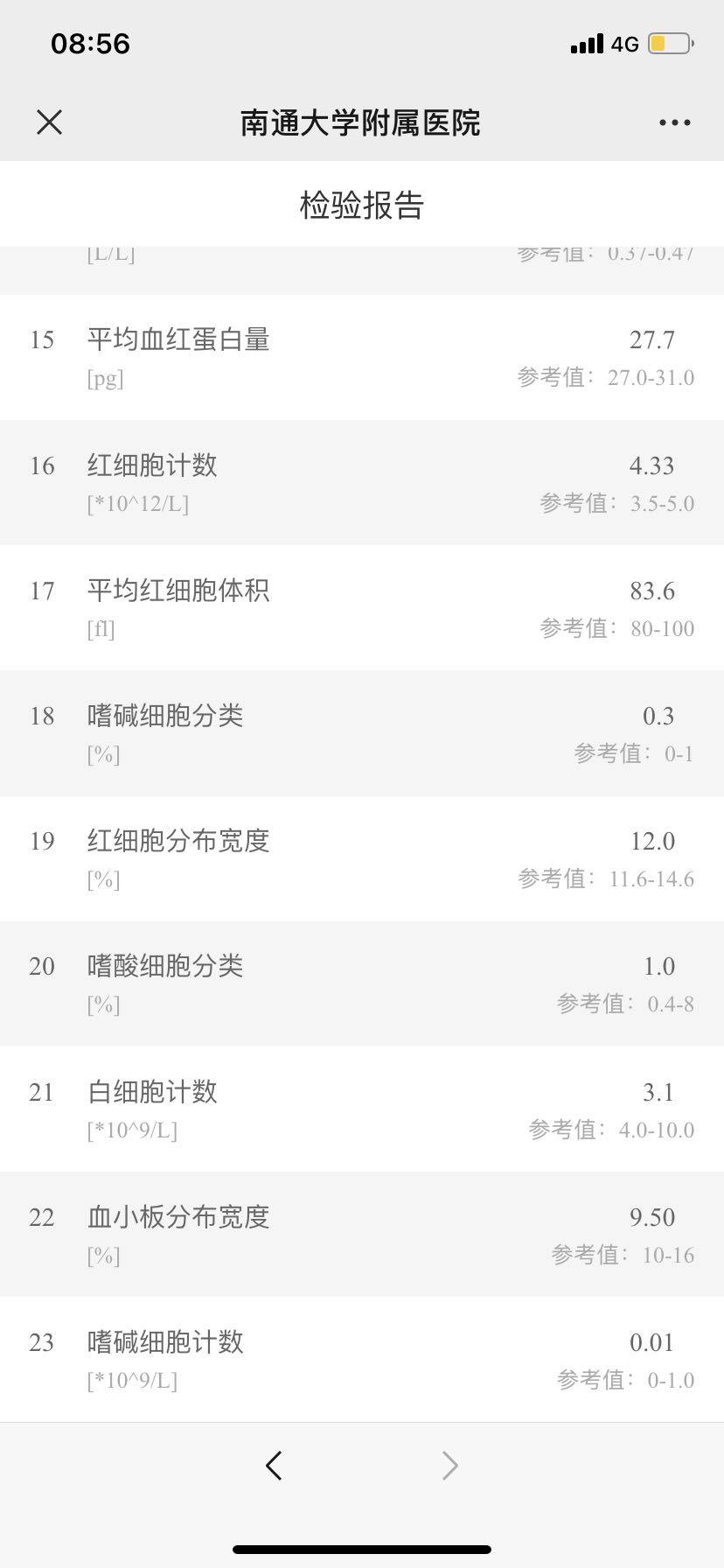Viewport: 724px width, 1568px height.
Task: Close the 南通大学附属医院 page
Action: [50, 122]
